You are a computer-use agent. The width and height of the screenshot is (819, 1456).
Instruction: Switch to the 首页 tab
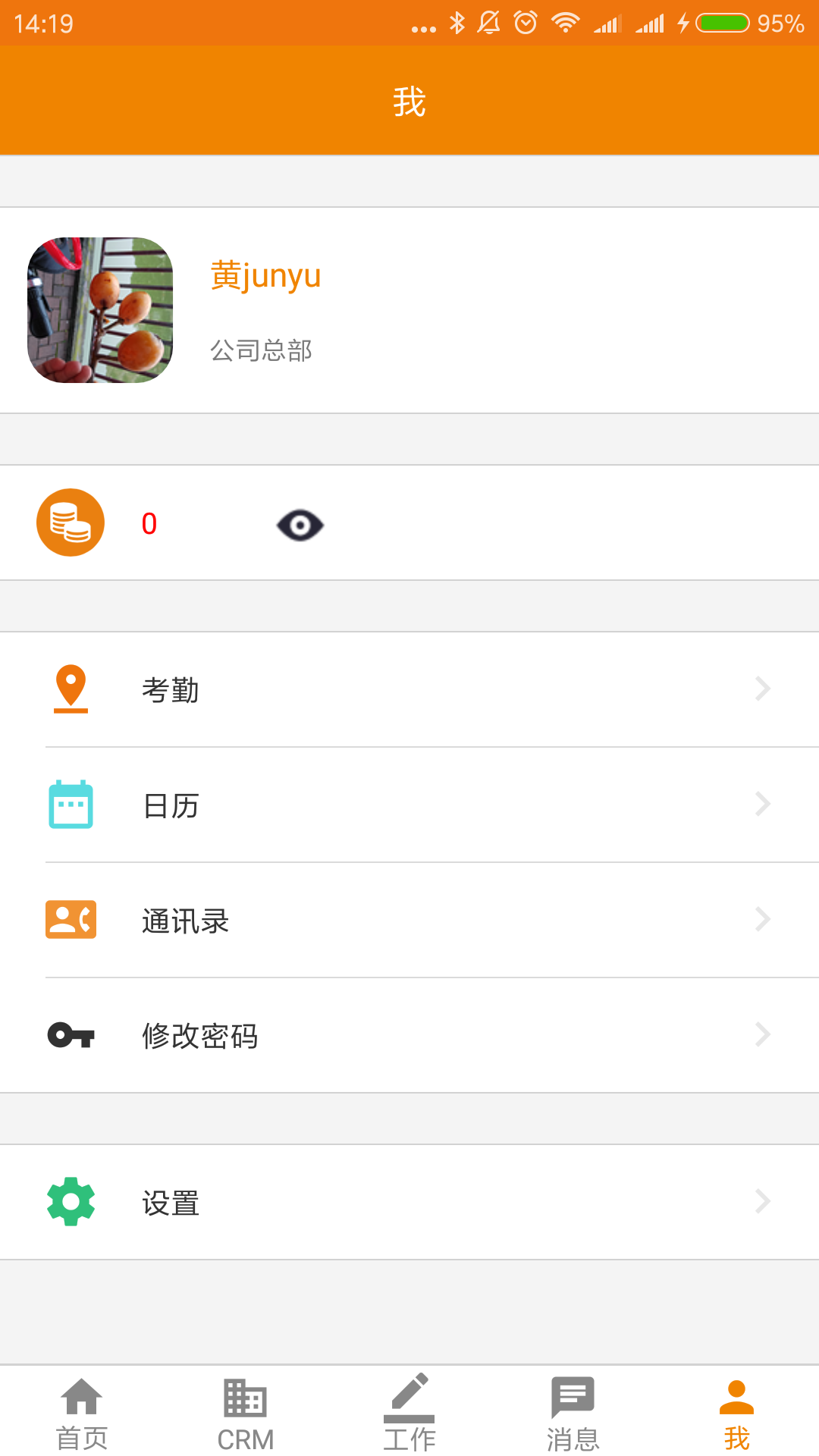(81, 1410)
